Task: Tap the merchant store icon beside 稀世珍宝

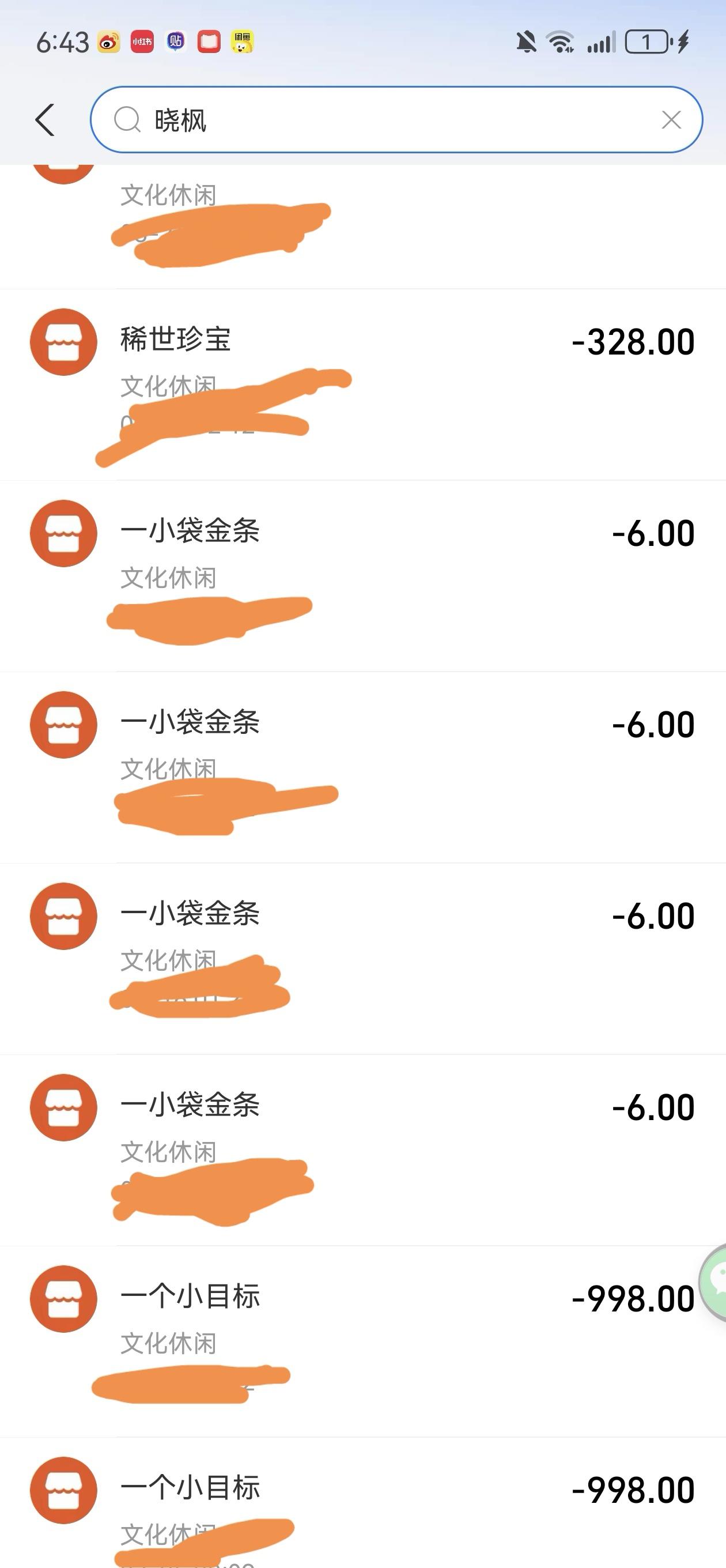Action: tap(63, 342)
